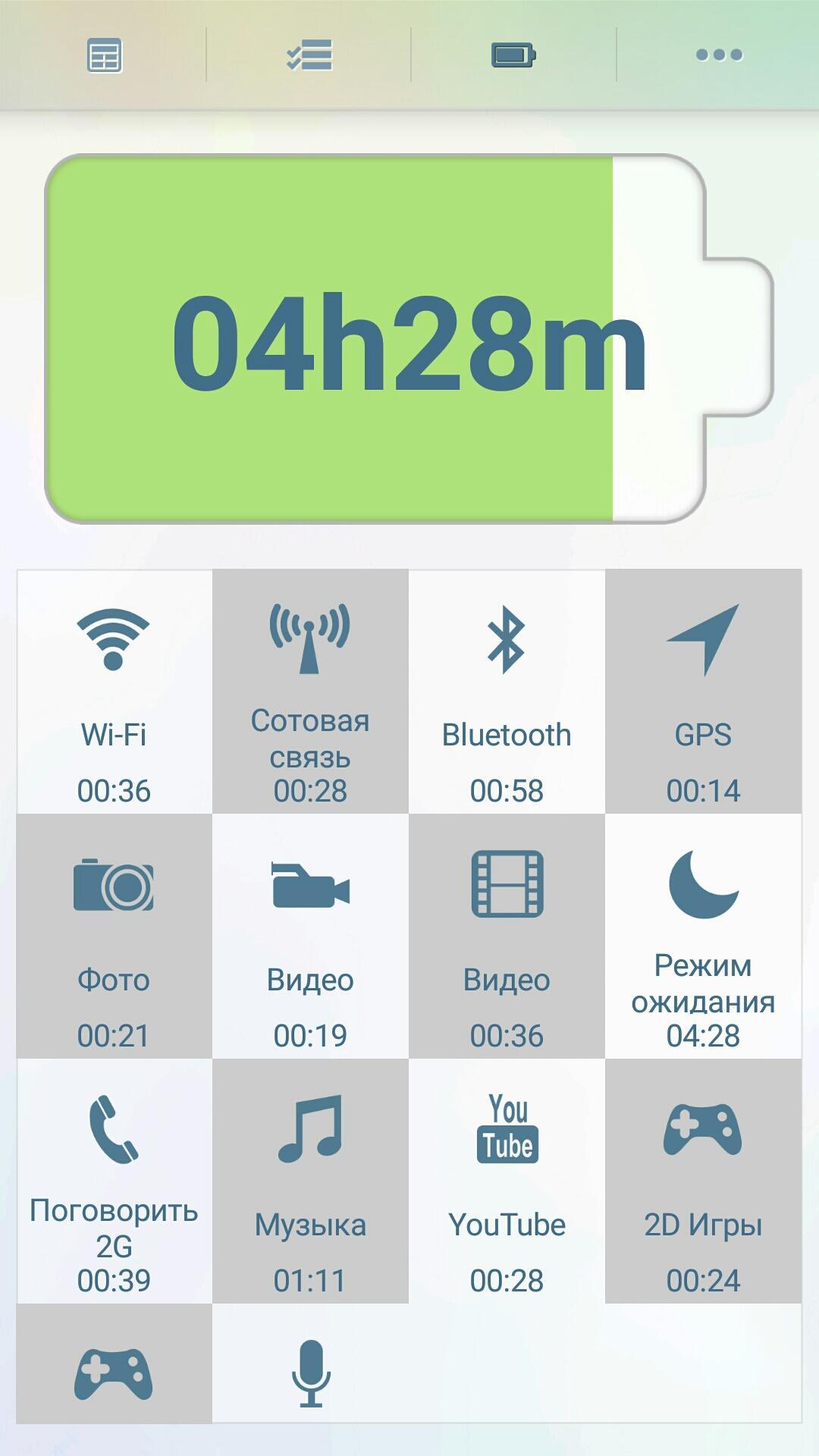Switch to the checklist tab
819x1456 pixels.
coord(309,55)
